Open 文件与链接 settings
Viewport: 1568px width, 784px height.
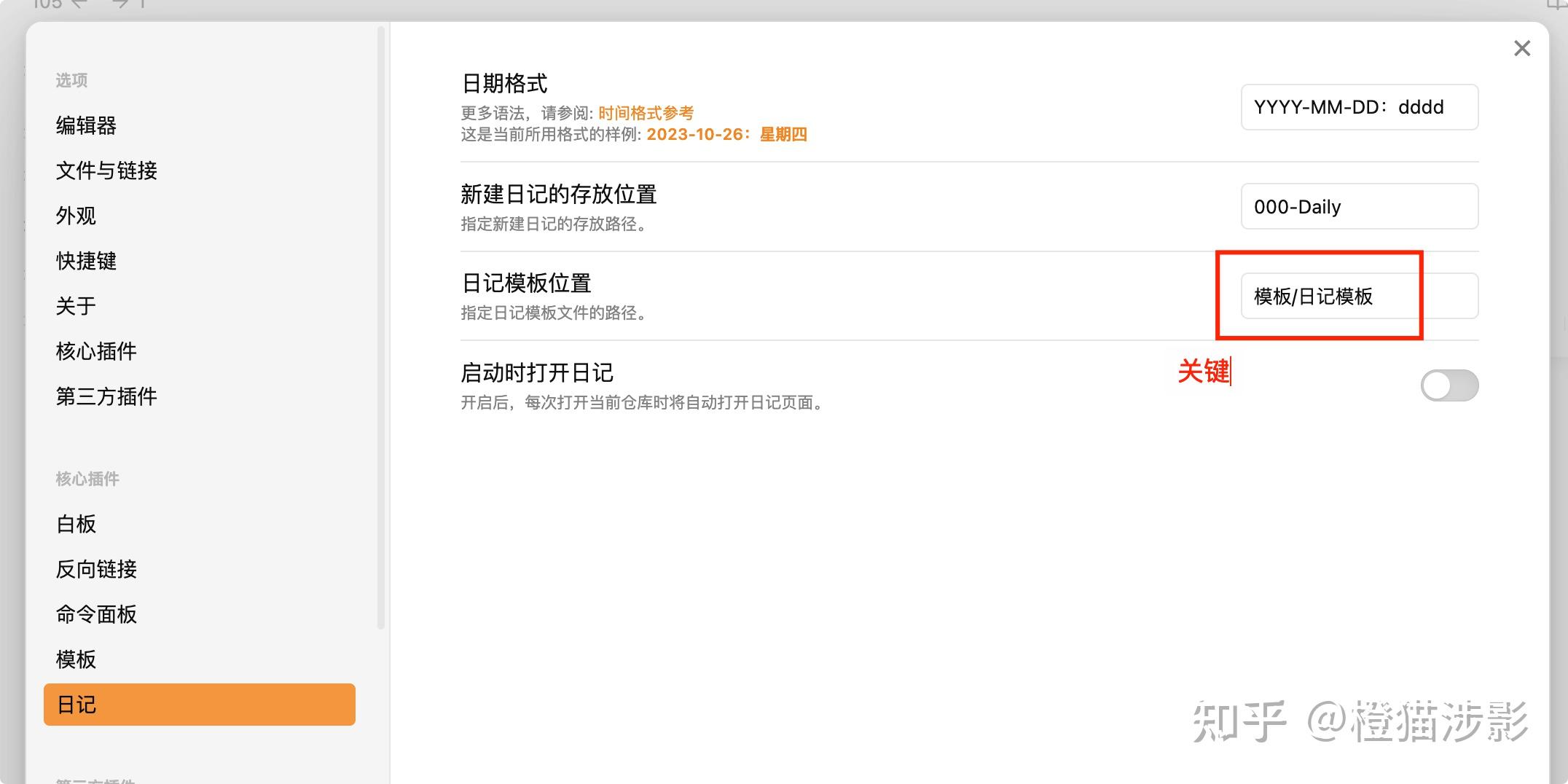(x=106, y=170)
